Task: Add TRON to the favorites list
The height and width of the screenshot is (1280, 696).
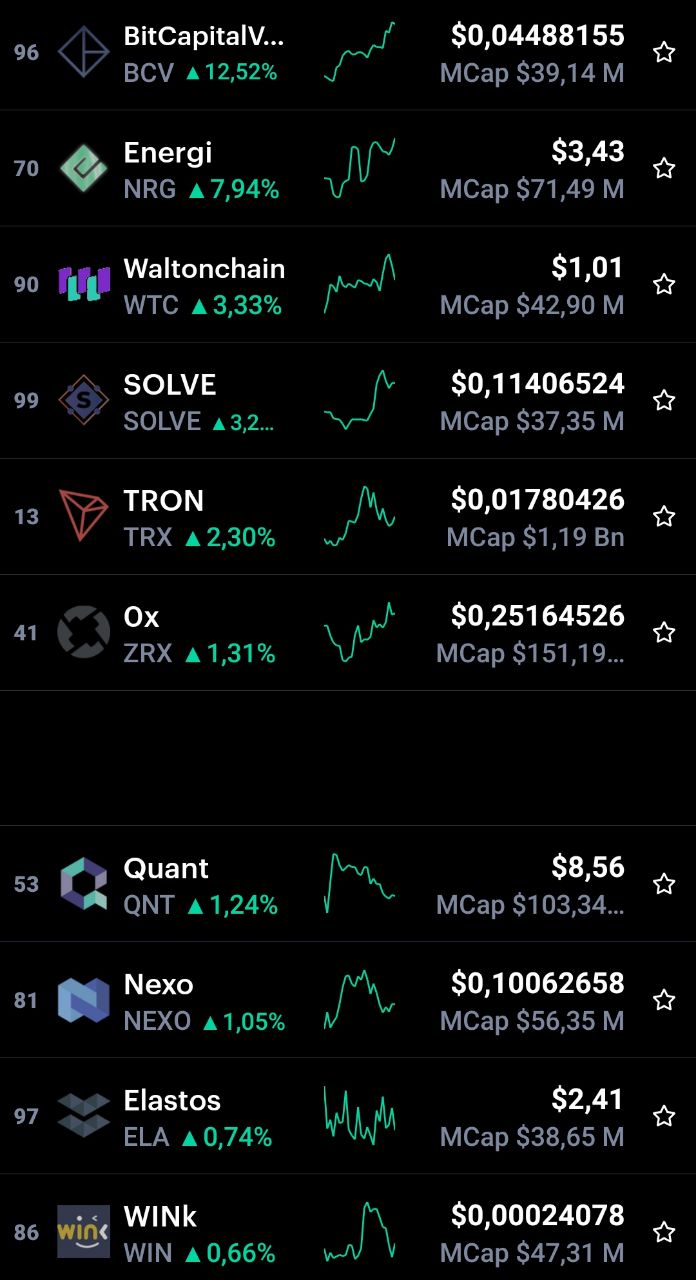Action: (x=664, y=516)
